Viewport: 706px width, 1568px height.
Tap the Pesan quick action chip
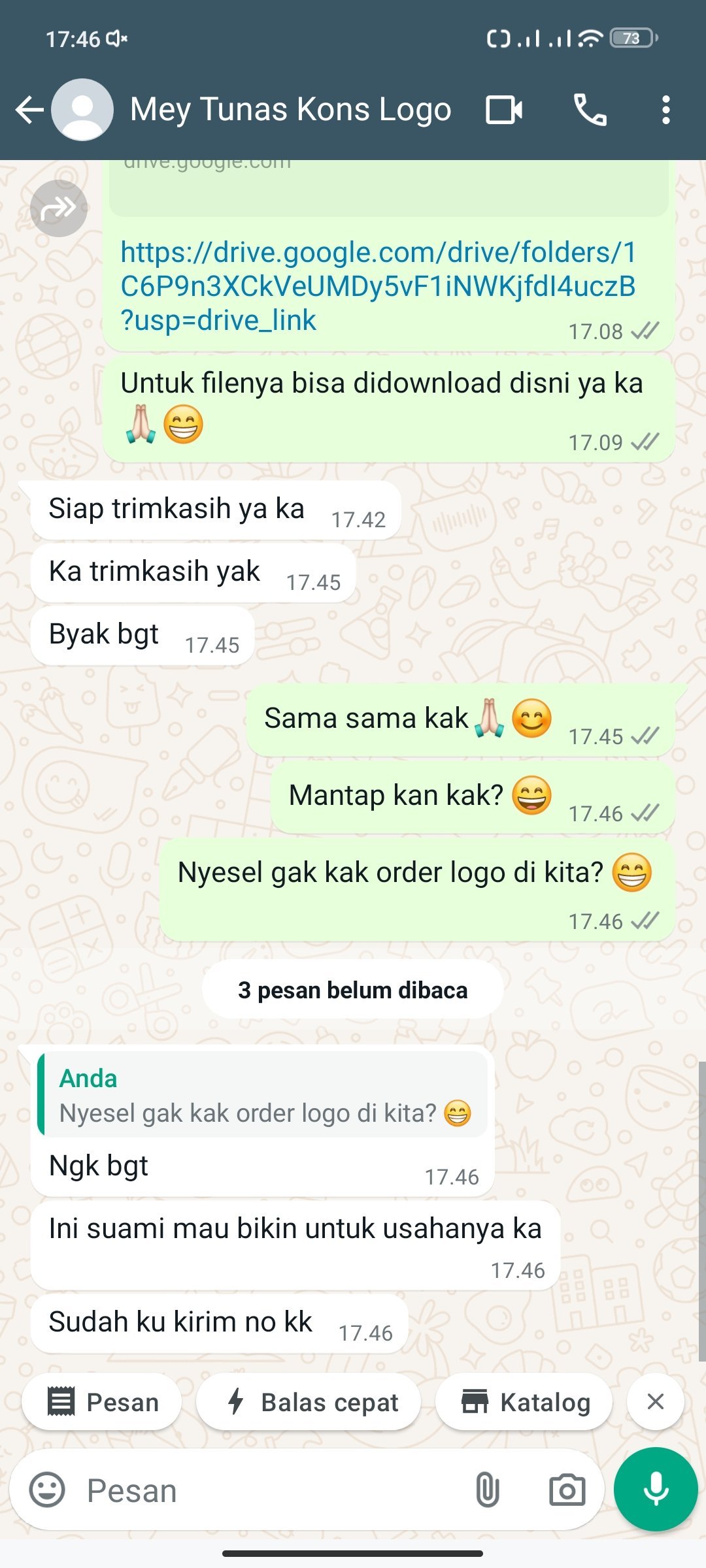point(103,1402)
